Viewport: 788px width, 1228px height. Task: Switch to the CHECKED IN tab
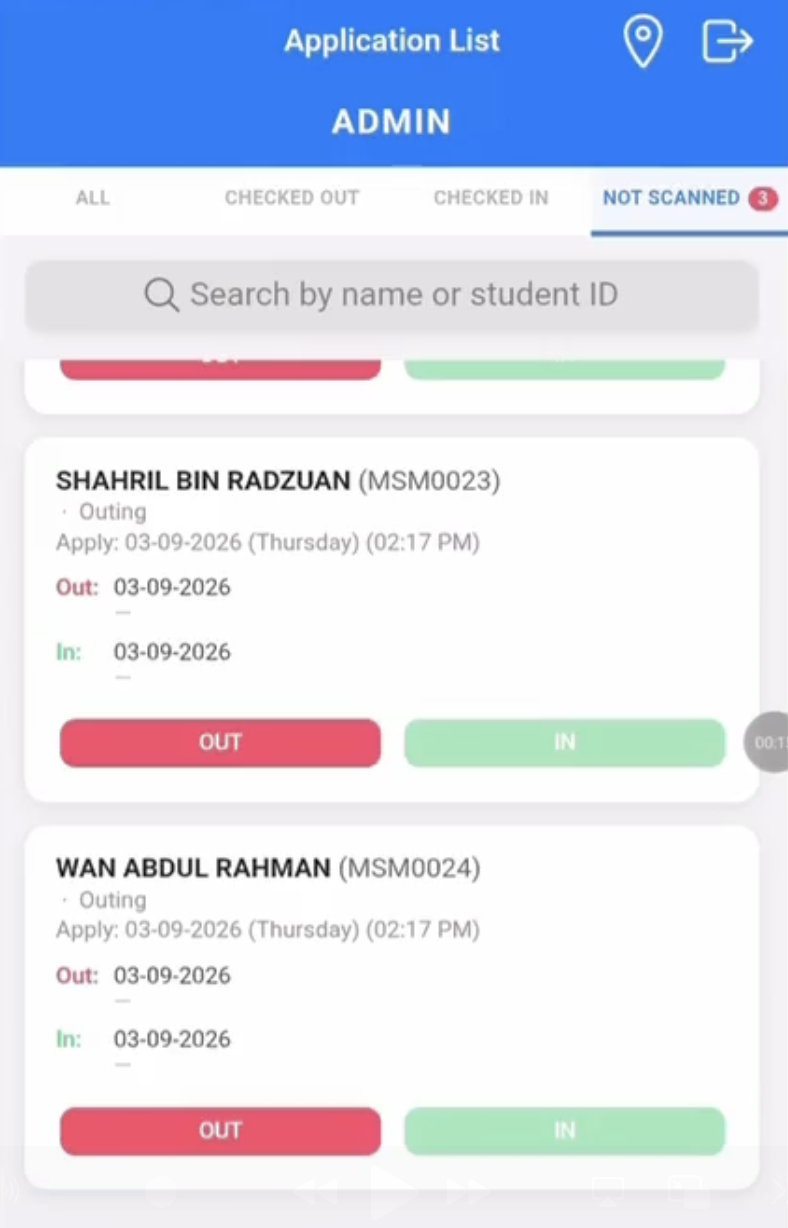click(x=491, y=198)
